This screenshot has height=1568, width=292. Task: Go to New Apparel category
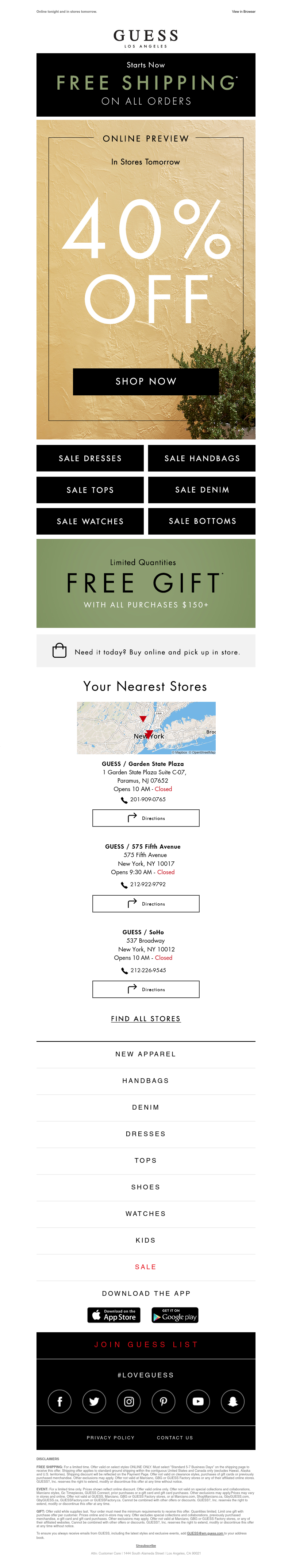click(146, 1054)
